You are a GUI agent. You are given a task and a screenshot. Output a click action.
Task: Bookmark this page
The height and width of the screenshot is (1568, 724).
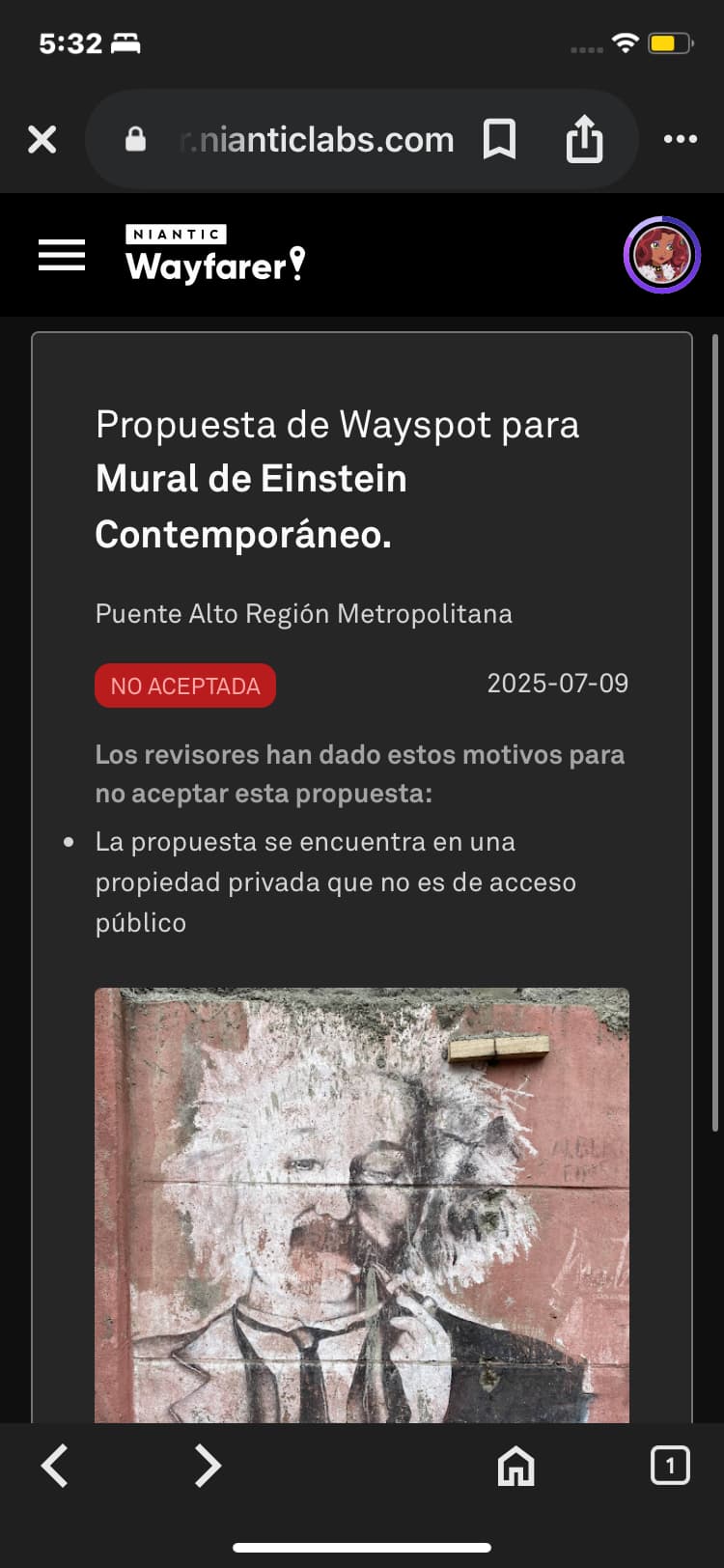coord(499,140)
